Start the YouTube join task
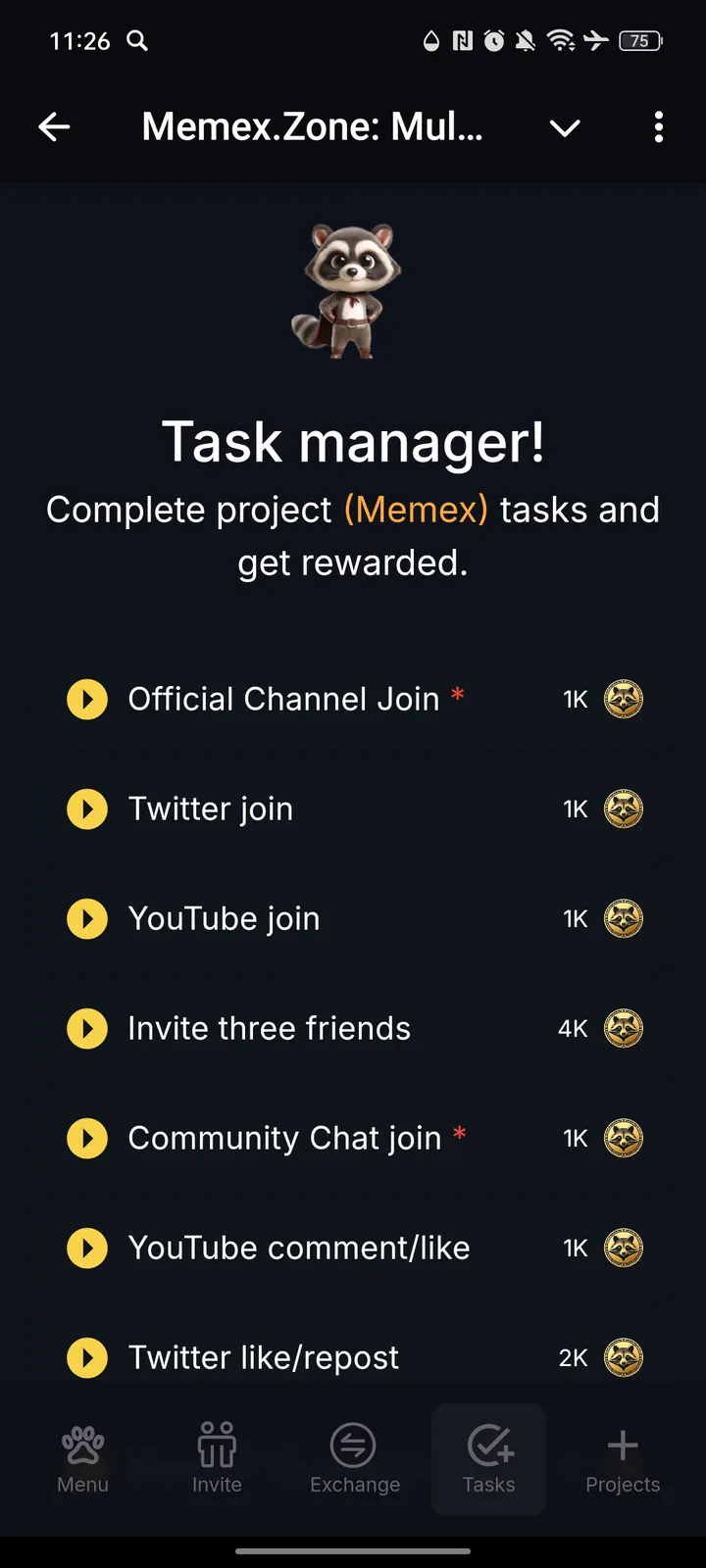Viewport: 706px width, 1568px height. click(87, 918)
